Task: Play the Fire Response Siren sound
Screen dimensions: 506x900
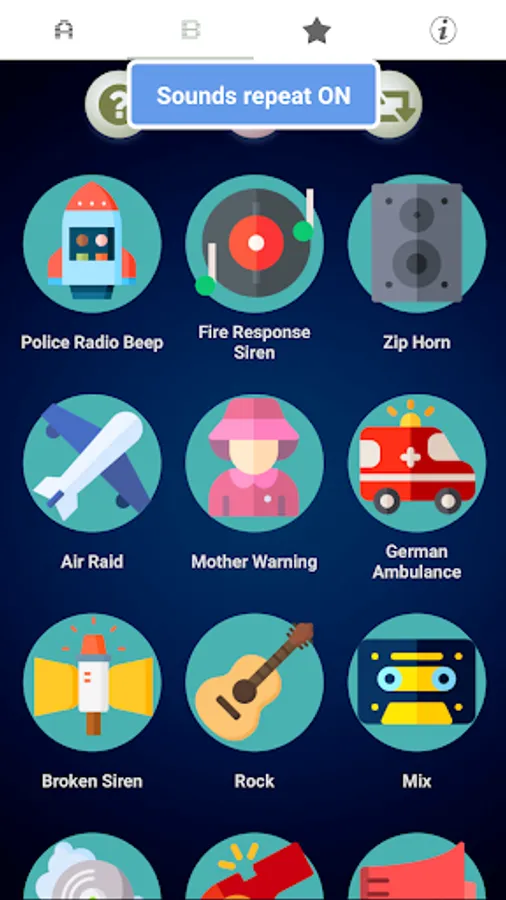Action: click(x=254, y=243)
